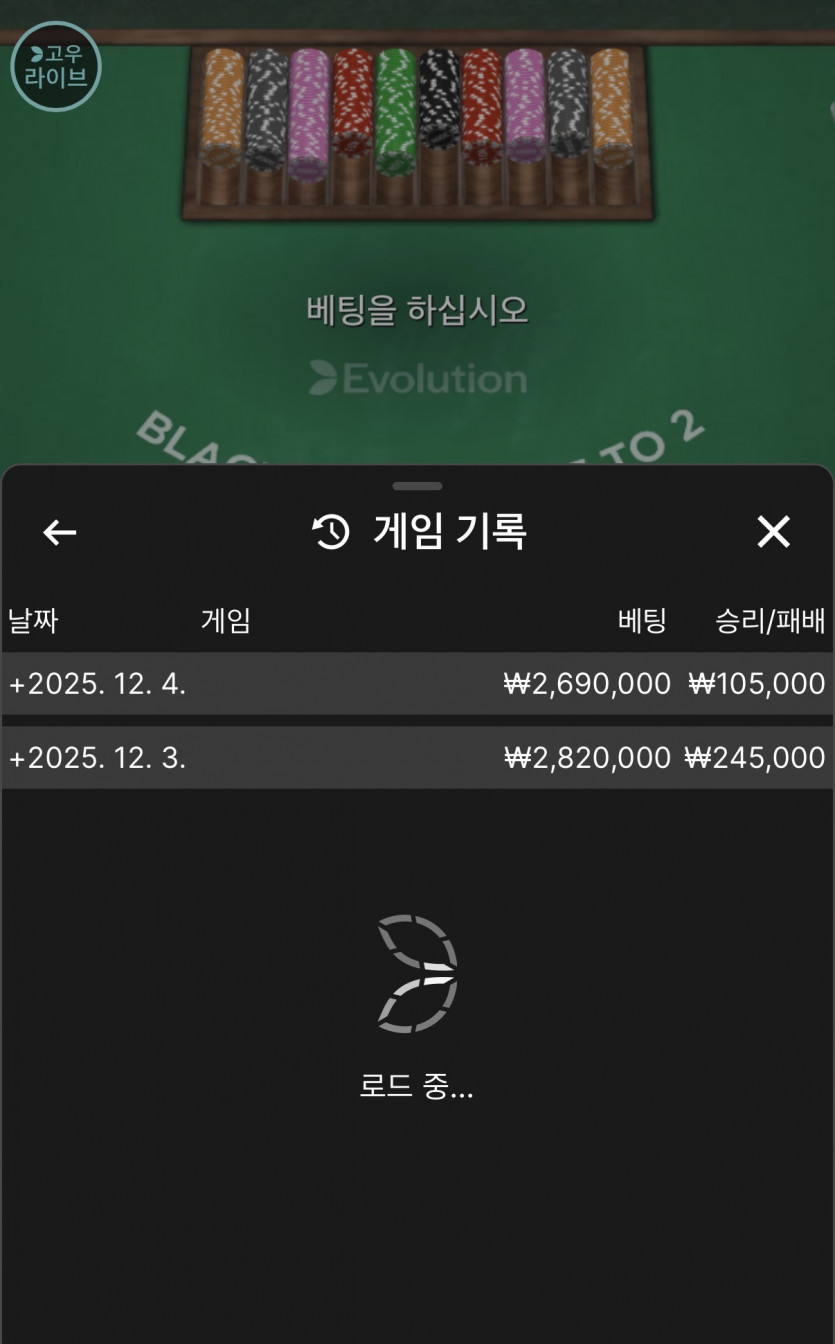Go back with the arrow in 게임 기록
This screenshot has width=835, height=1344.
click(x=60, y=532)
